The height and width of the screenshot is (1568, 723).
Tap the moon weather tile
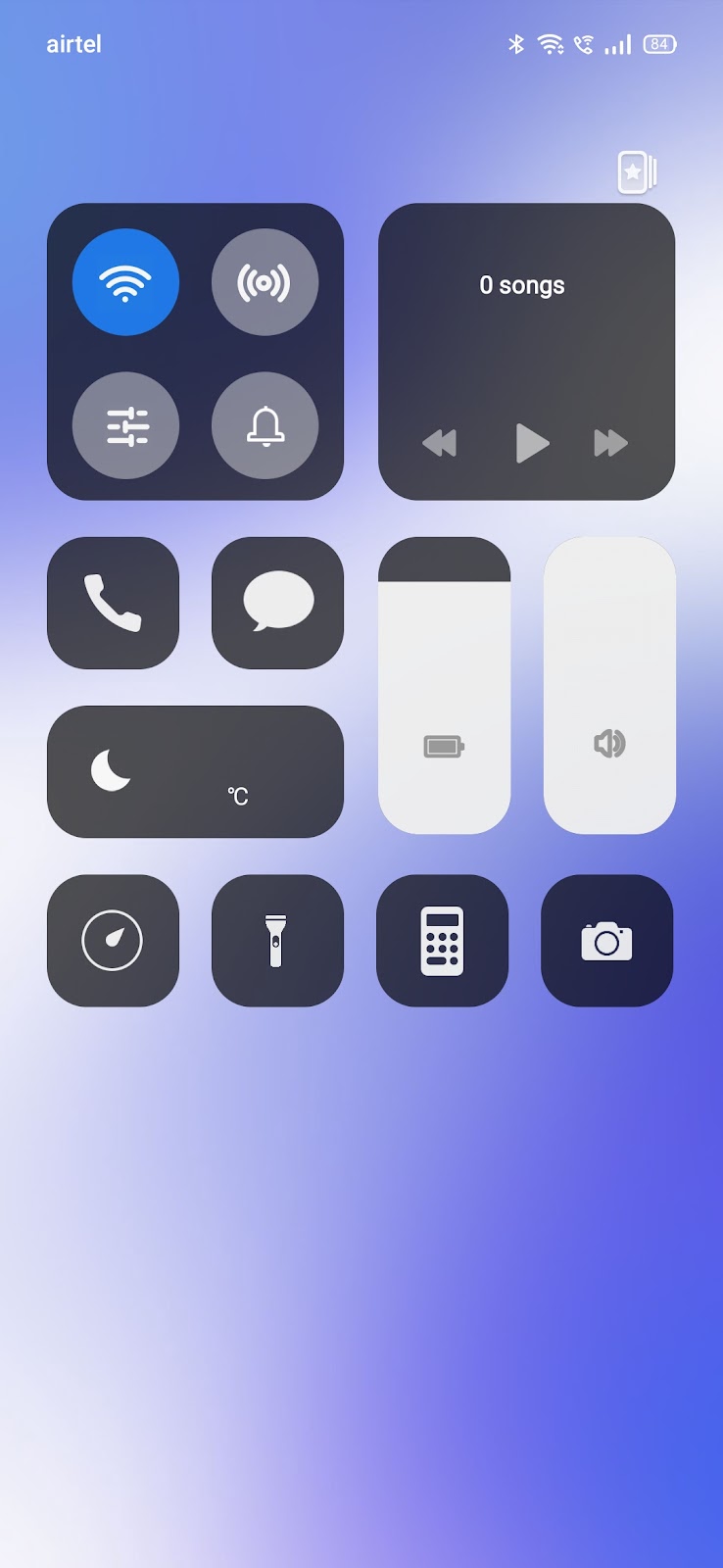[x=195, y=771]
